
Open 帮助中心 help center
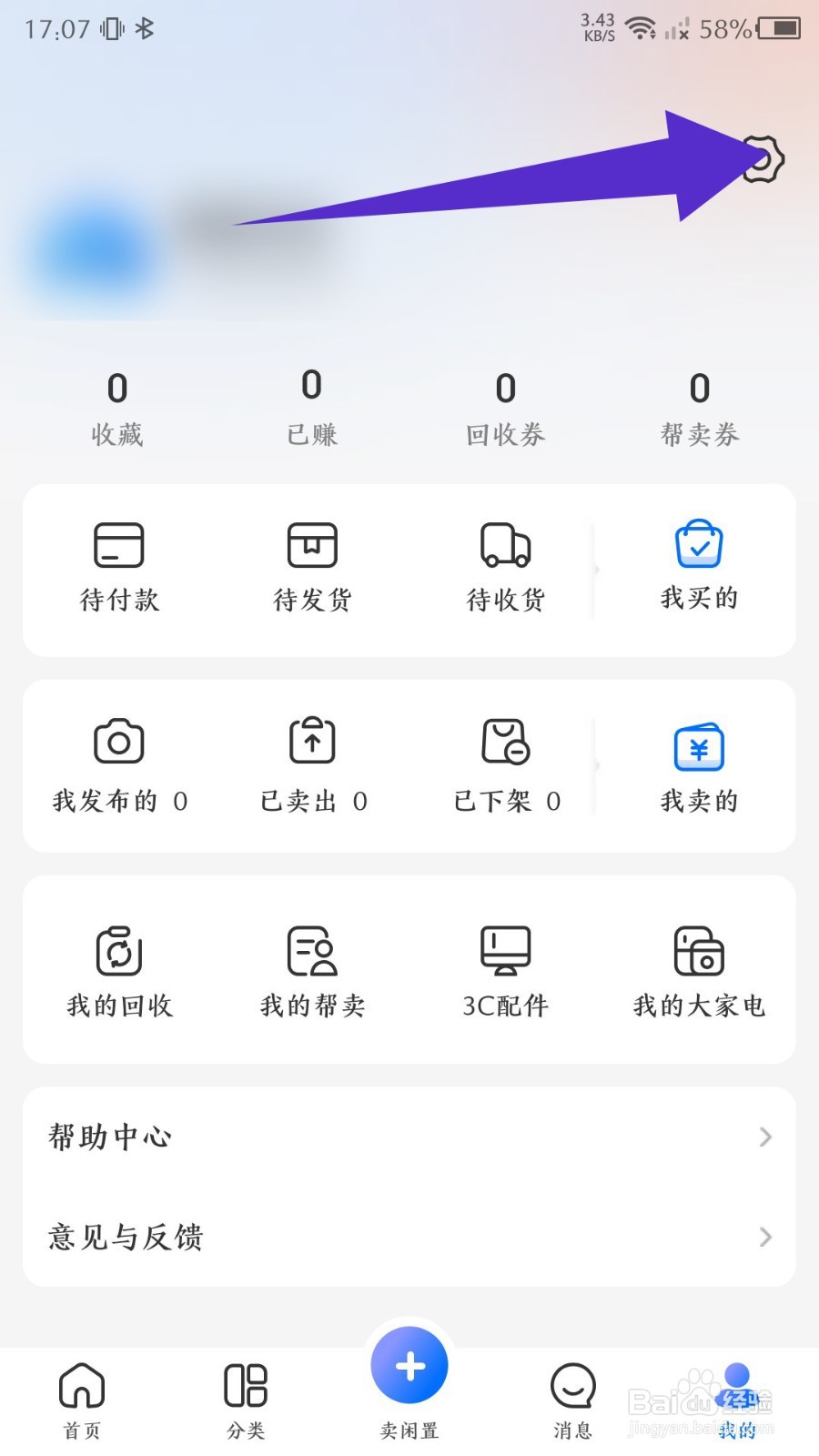tap(409, 1137)
